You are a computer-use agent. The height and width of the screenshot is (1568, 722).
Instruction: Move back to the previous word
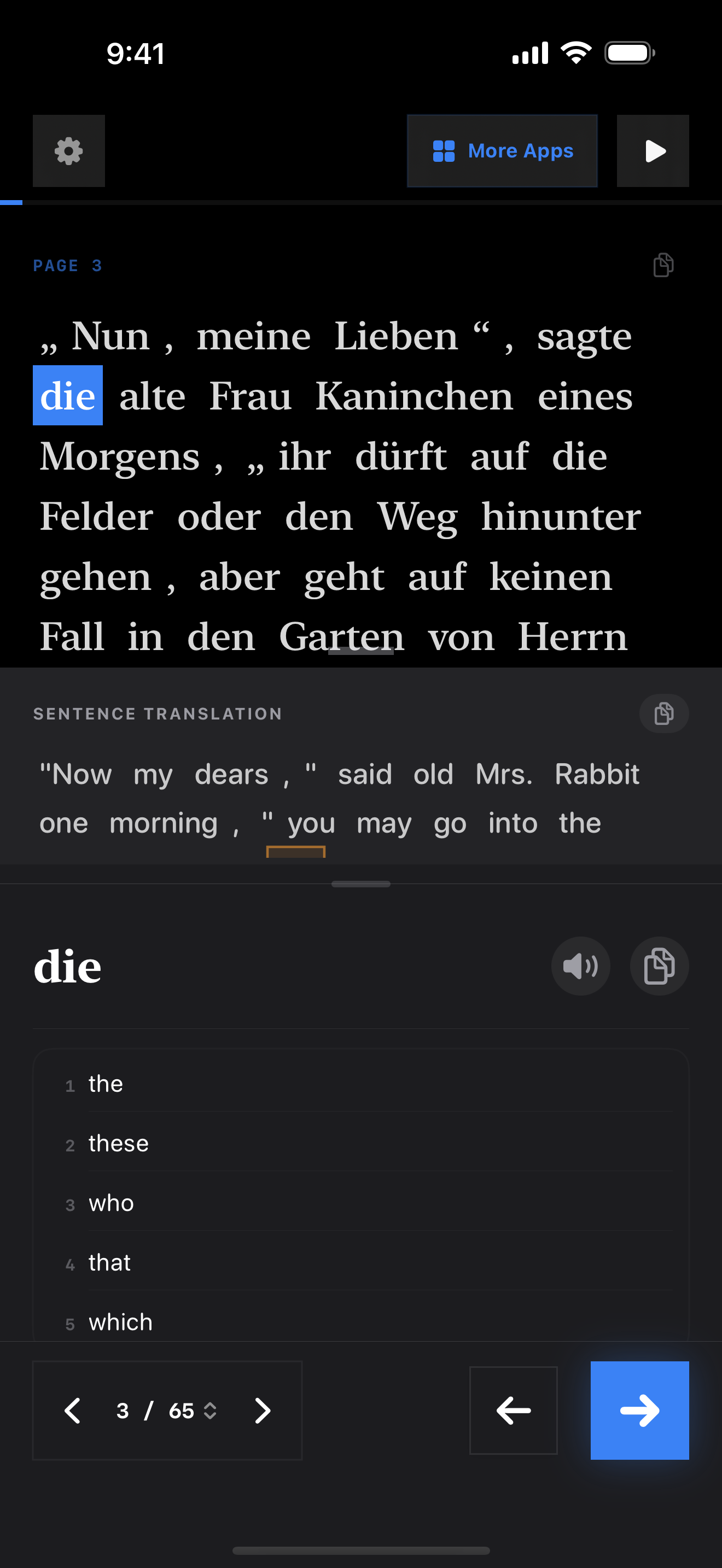click(513, 1411)
